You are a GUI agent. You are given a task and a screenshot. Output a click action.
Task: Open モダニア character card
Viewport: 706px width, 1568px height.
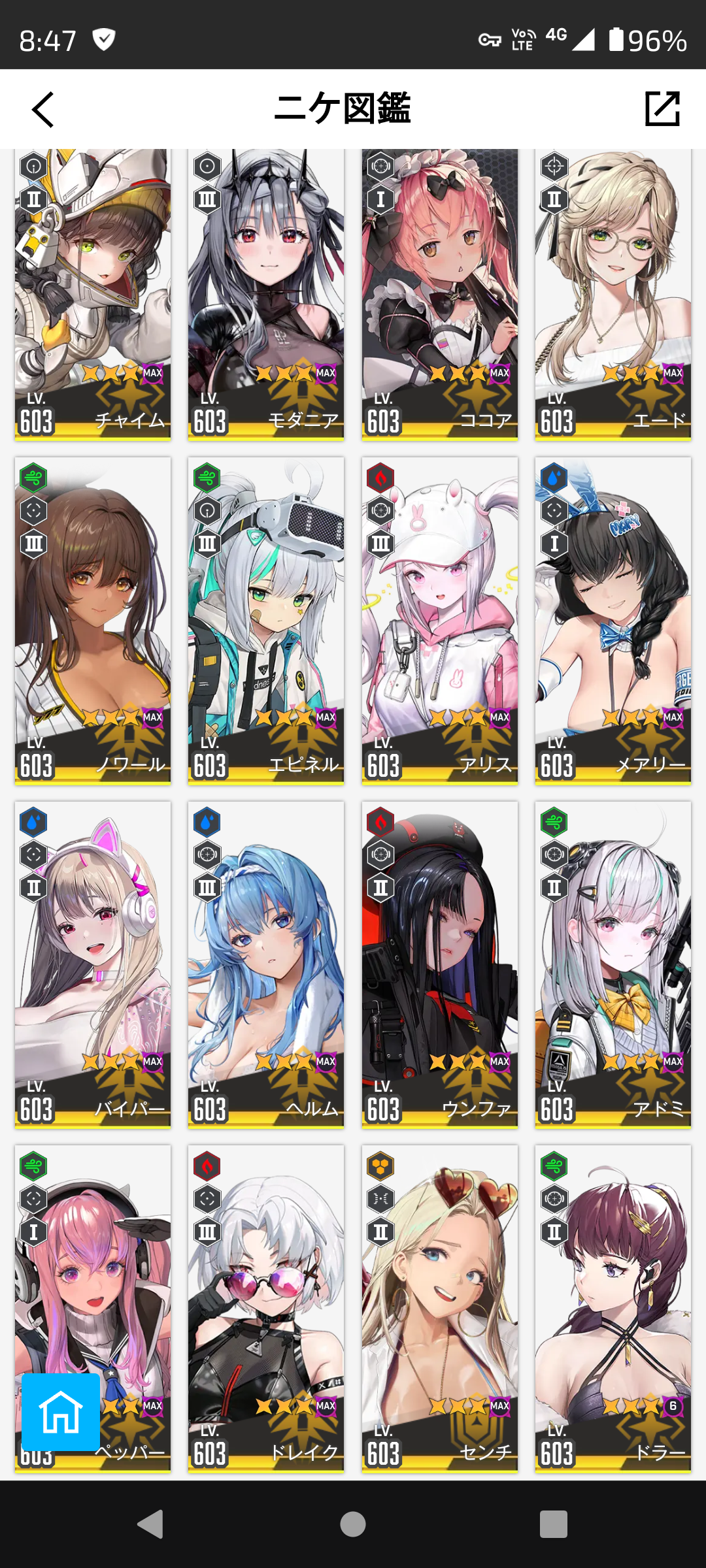266,294
